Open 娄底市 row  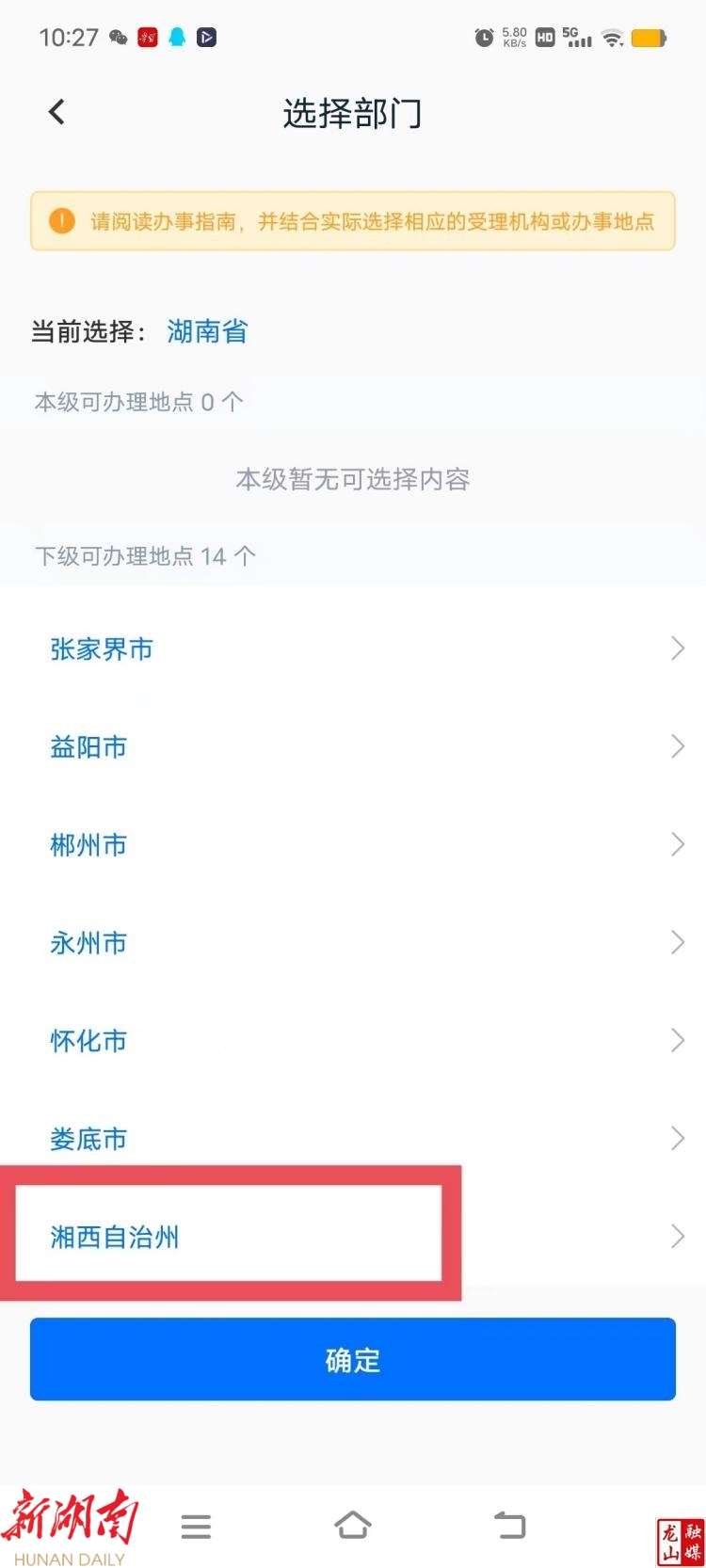[88, 1139]
